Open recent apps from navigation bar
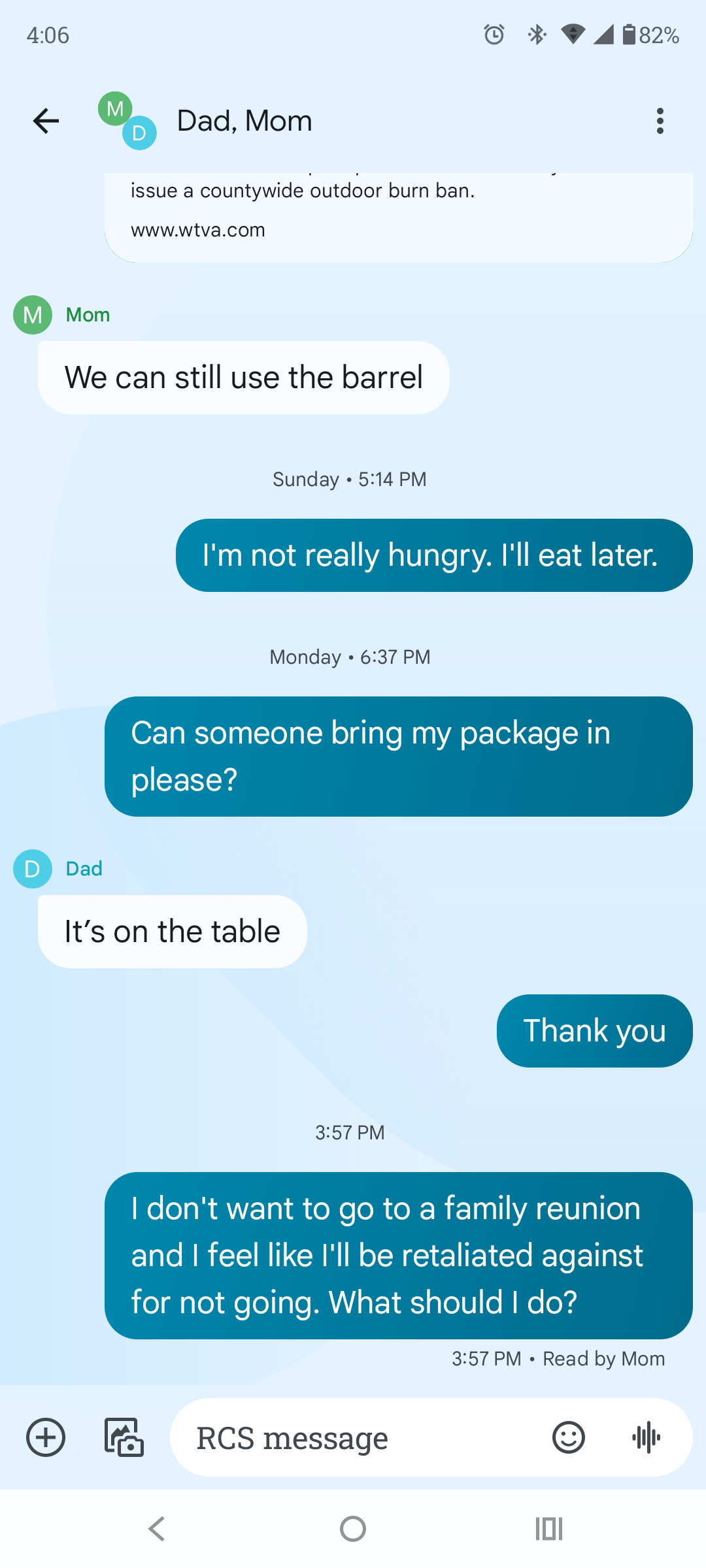Screen dimensions: 706x1568 tap(549, 1529)
